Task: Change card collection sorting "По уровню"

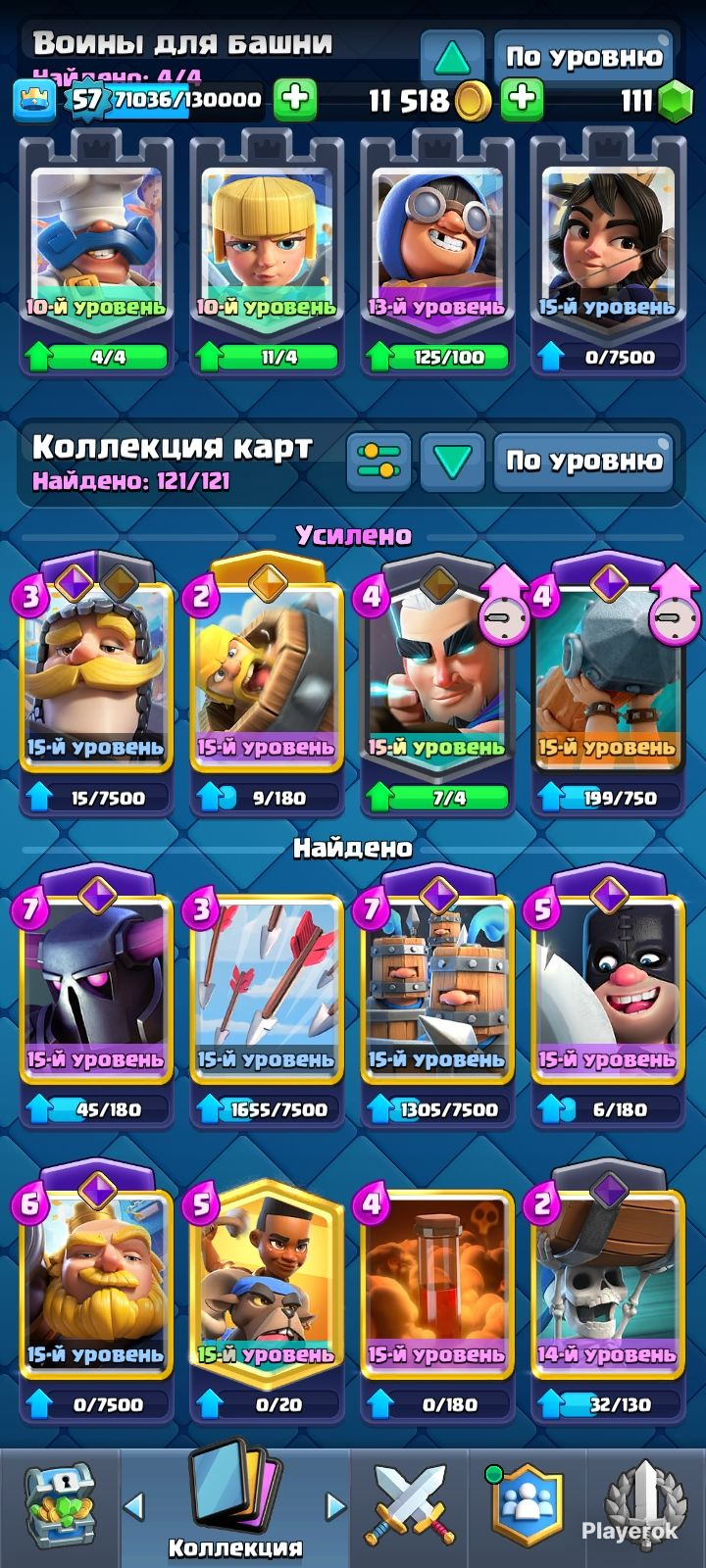Action: tap(583, 460)
